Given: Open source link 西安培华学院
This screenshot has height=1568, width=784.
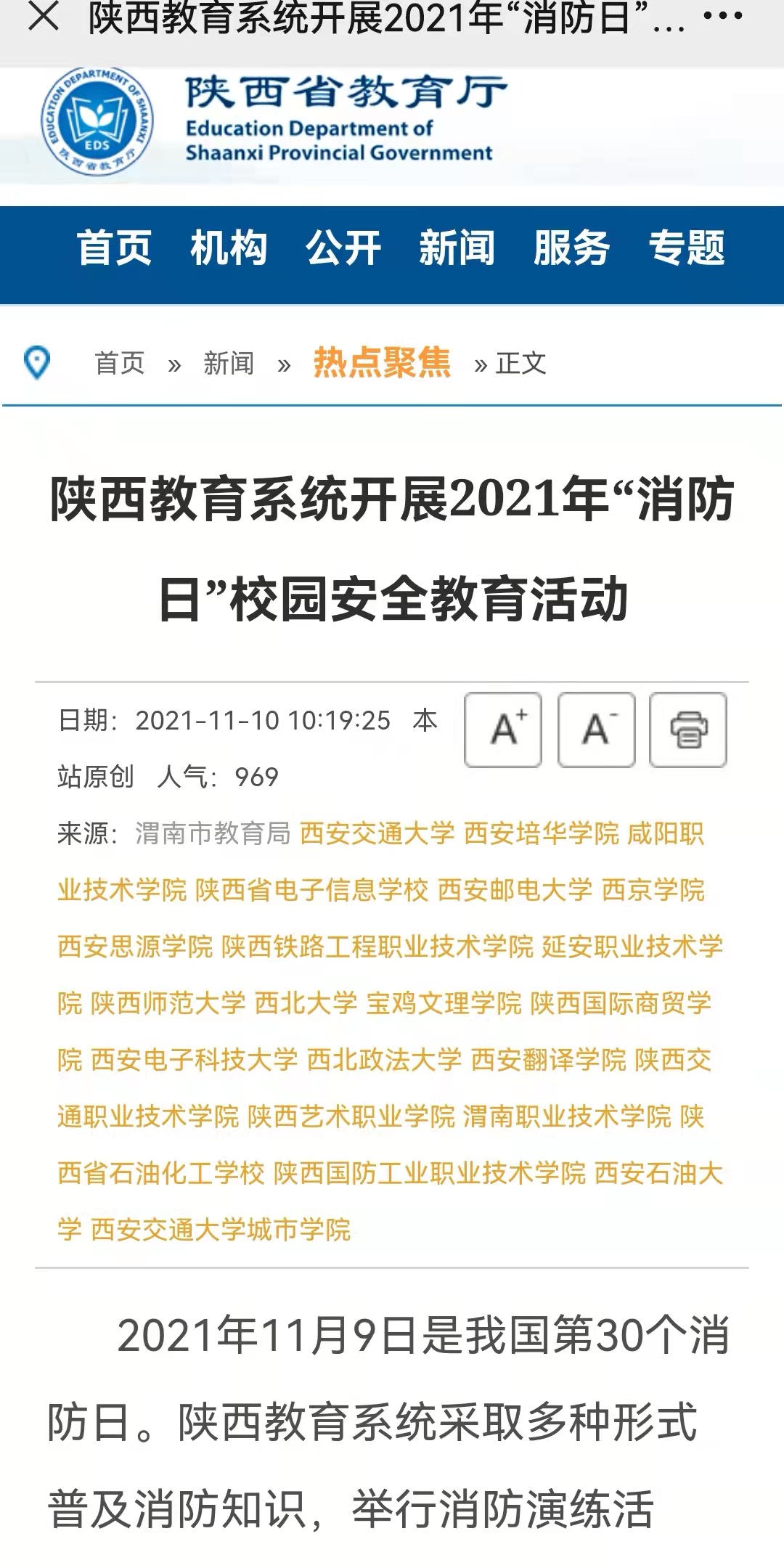Looking at the screenshot, I should coord(541,833).
